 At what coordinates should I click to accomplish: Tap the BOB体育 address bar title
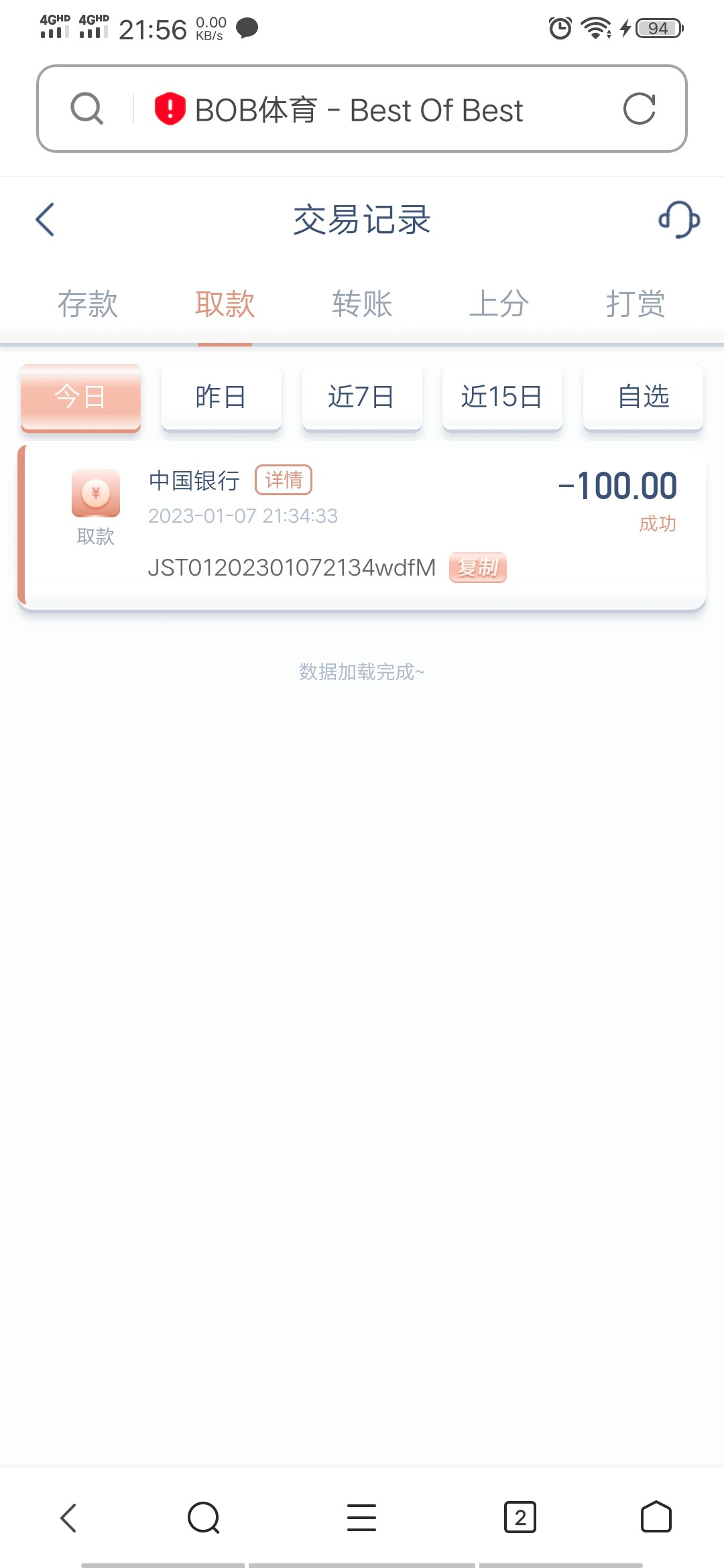pyautogui.click(x=359, y=111)
